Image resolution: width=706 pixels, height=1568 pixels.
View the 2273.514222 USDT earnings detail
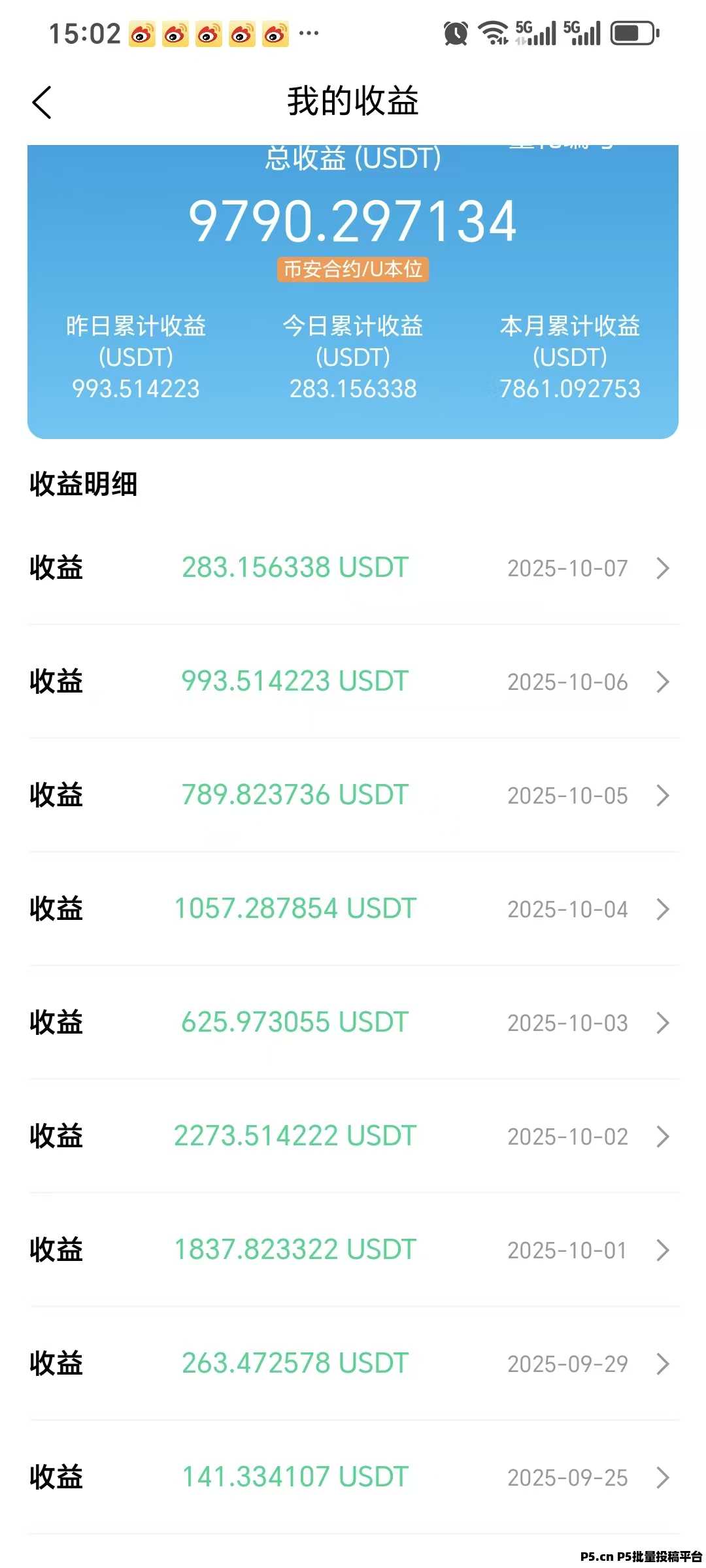353,1136
